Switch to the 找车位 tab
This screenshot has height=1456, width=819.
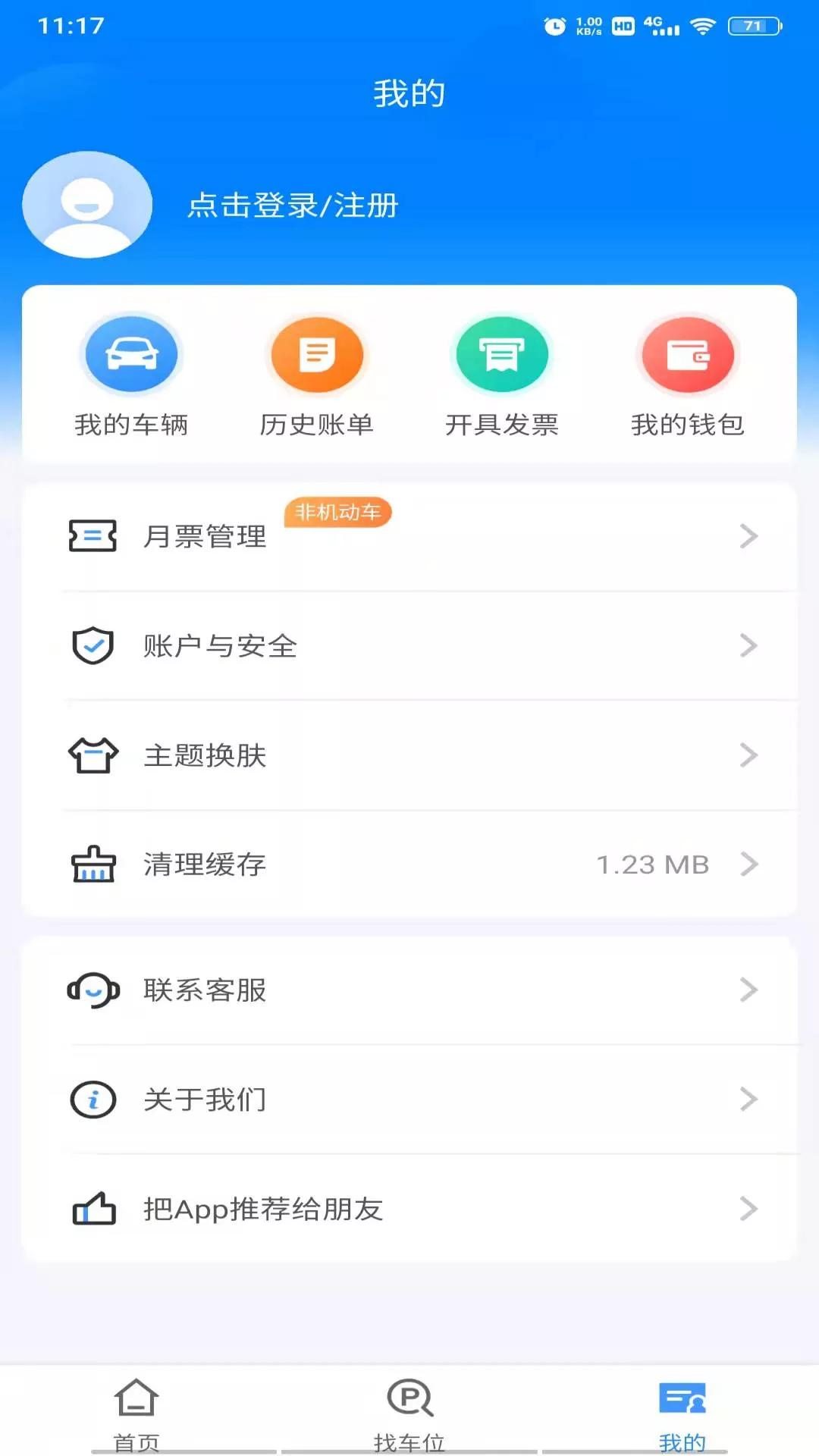point(409,1412)
